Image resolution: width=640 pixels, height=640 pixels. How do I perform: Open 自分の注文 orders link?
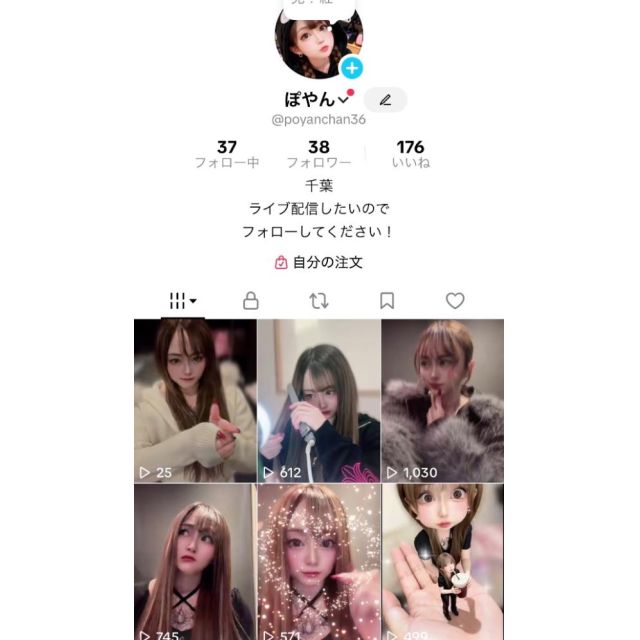click(319, 262)
